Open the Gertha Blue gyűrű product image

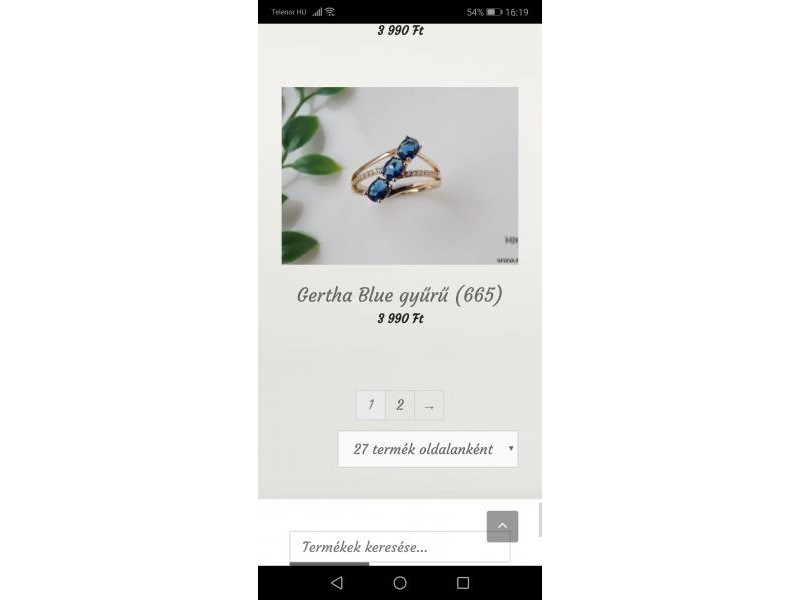point(399,176)
